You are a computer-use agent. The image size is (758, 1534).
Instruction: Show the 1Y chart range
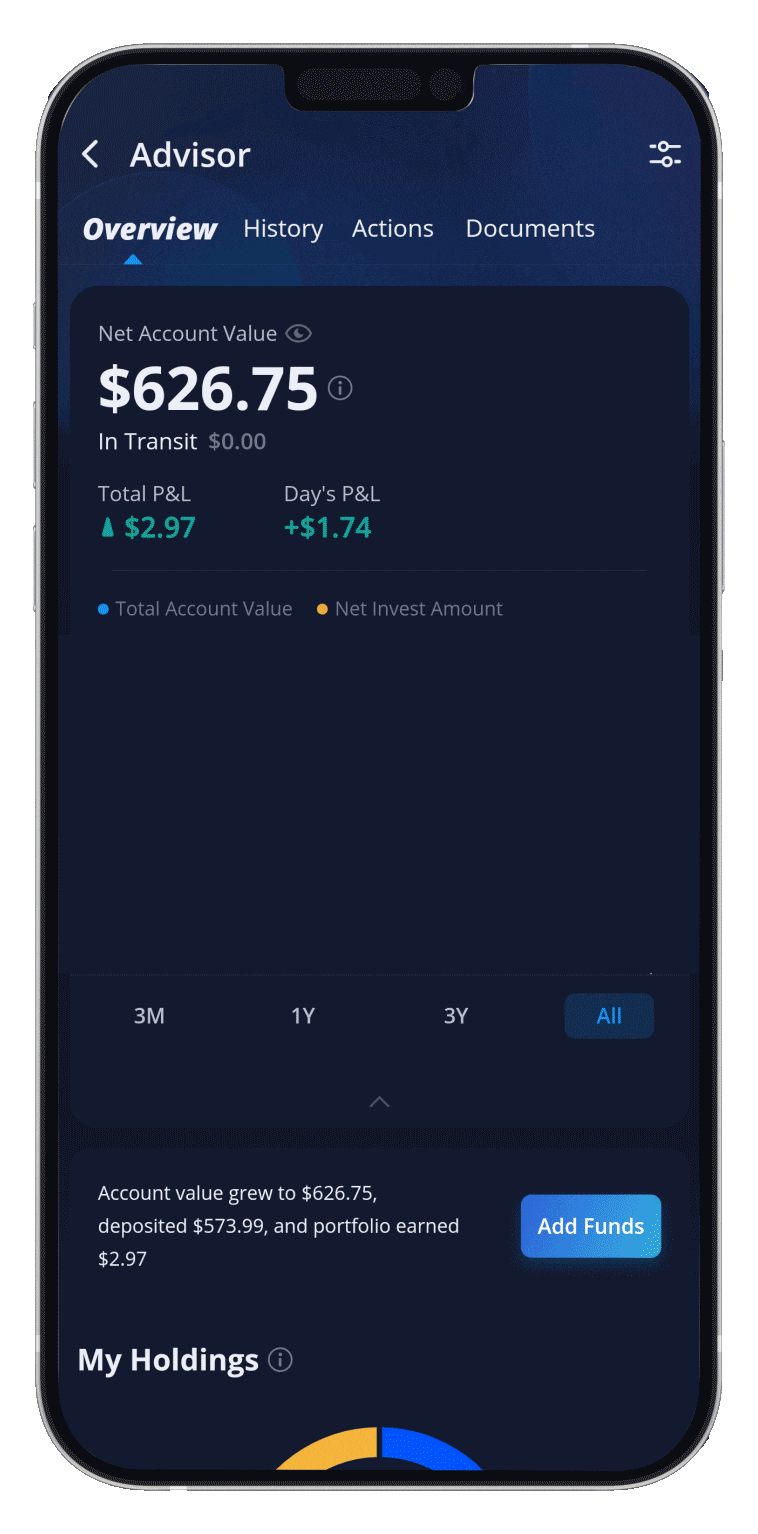click(x=303, y=1016)
